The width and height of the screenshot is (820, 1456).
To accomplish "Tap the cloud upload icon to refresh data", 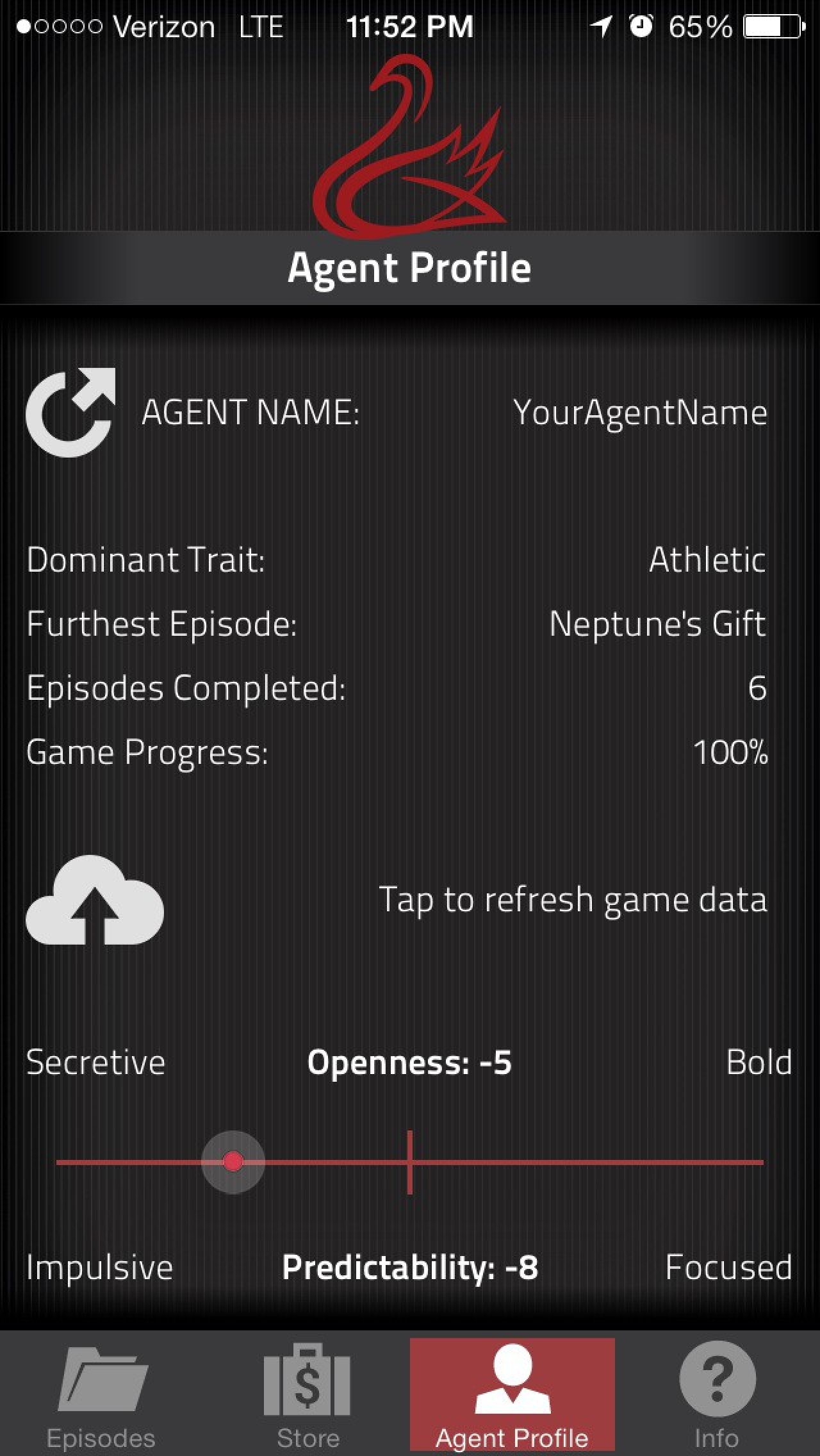I will click(95, 899).
